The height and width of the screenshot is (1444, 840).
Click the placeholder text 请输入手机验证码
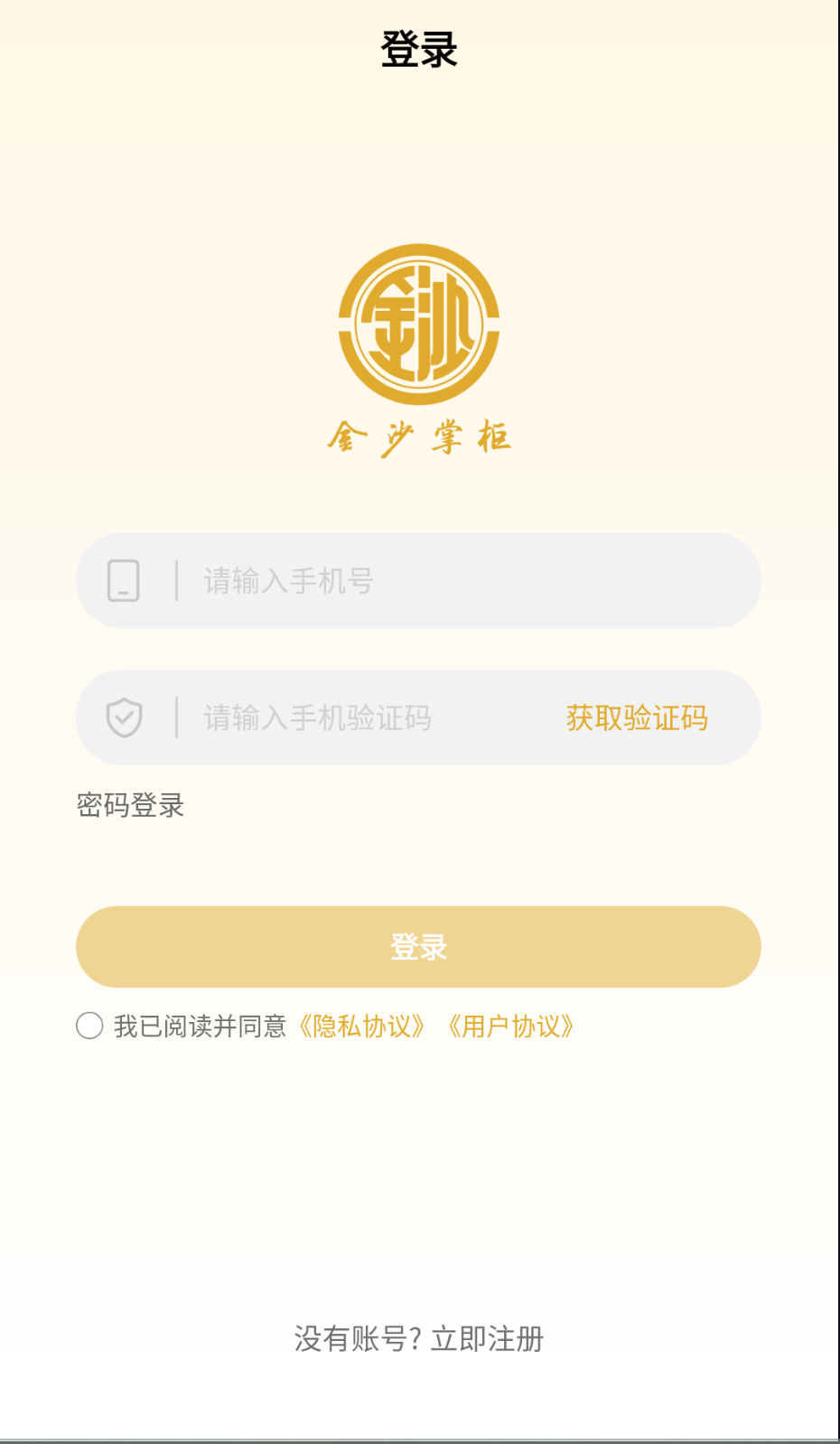[x=318, y=717]
